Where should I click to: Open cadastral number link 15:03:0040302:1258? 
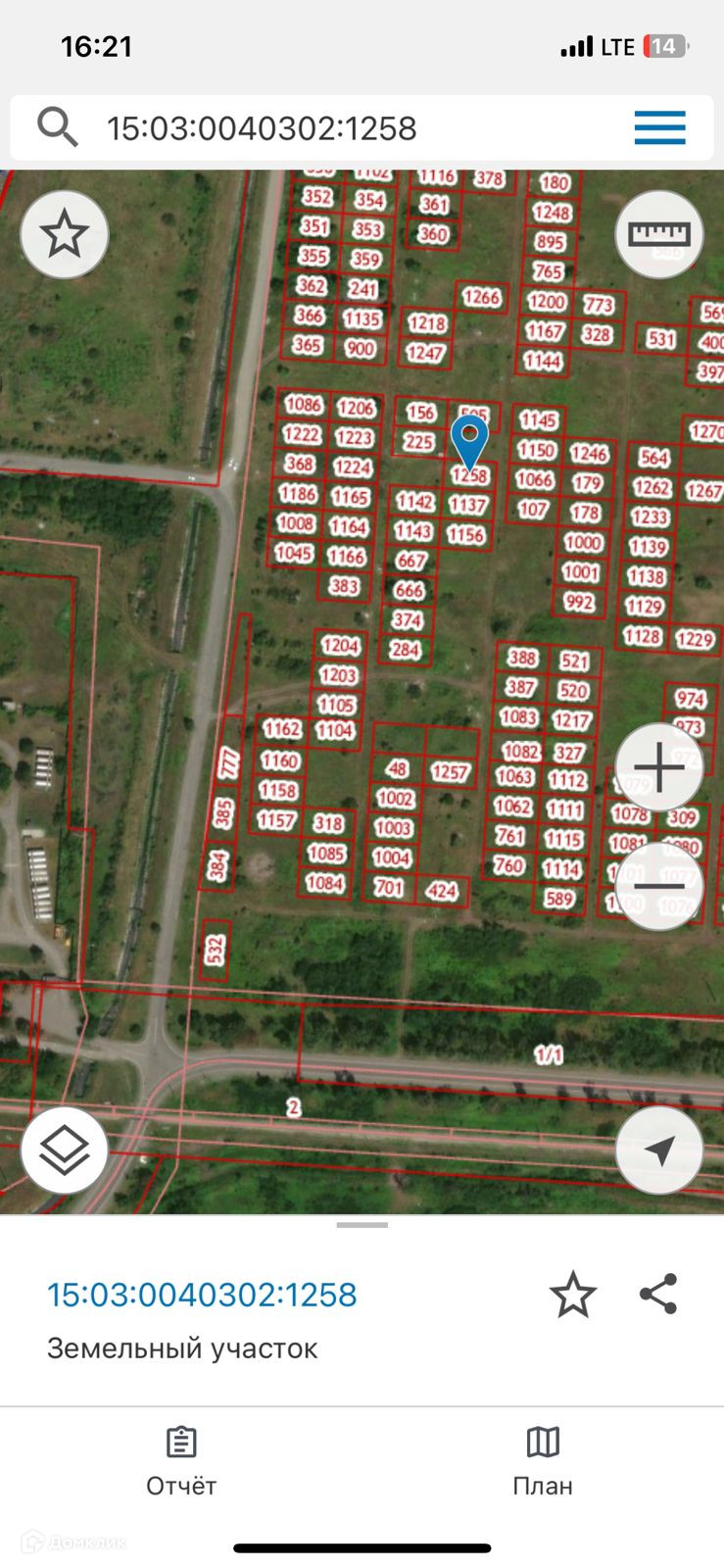pyautogui.click(x=203, y=1295)
